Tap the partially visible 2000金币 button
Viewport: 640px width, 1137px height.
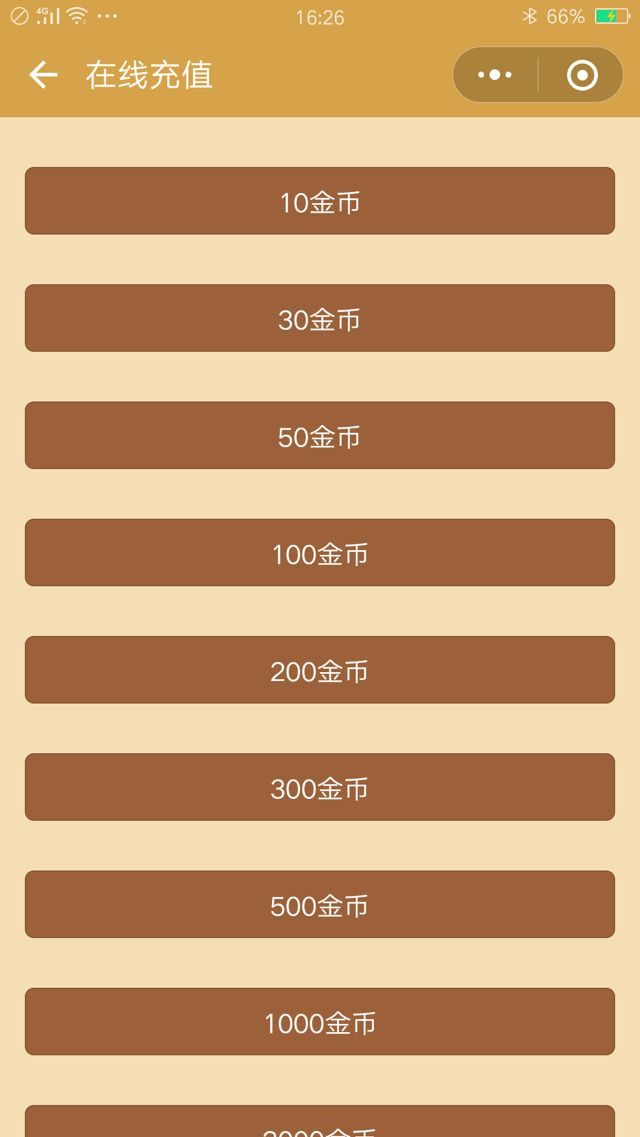click(320, 1124)
